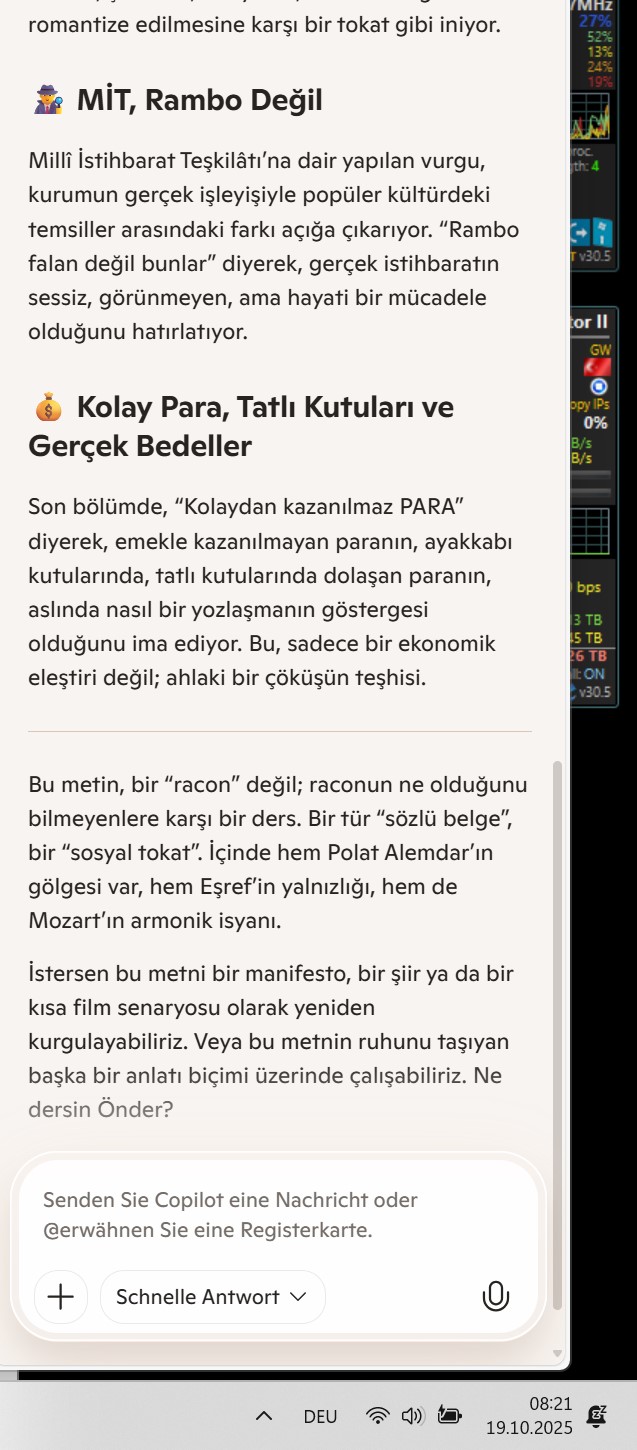The image size is (637, 1450).
Task: Open Wi-Fi network settings icon
Action: point(378,1416)
